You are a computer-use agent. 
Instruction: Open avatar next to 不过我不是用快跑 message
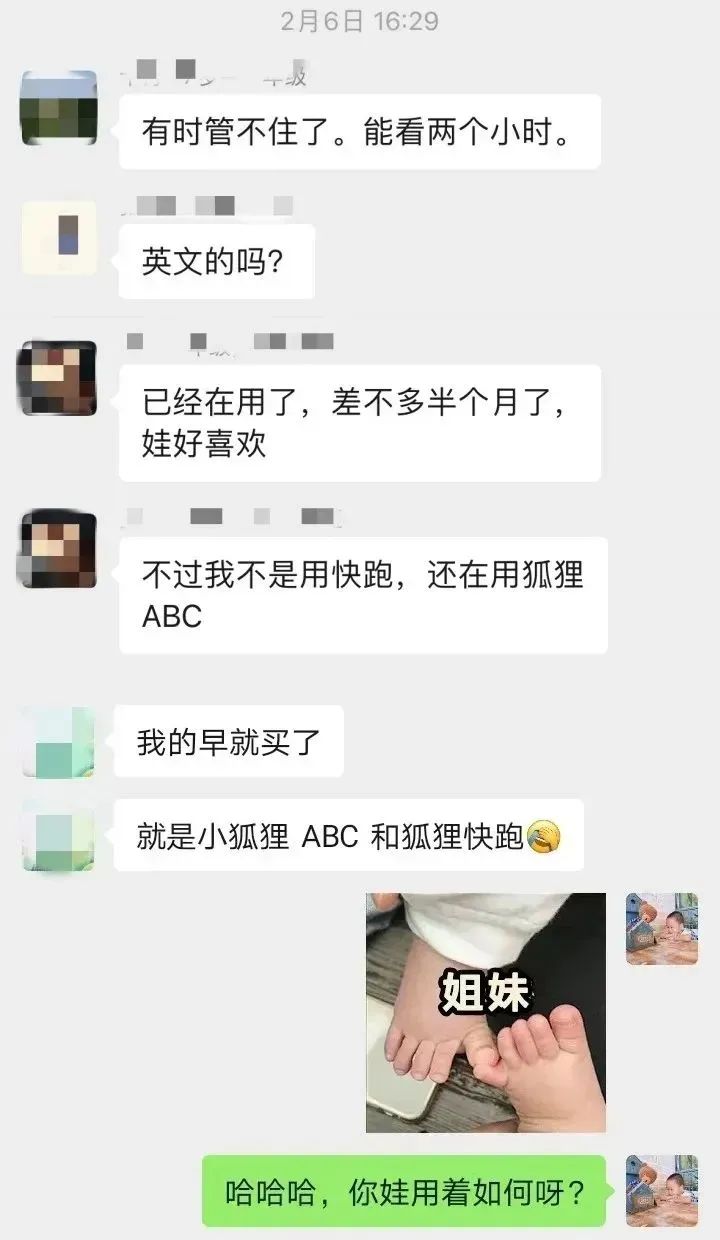pos(58,548)
